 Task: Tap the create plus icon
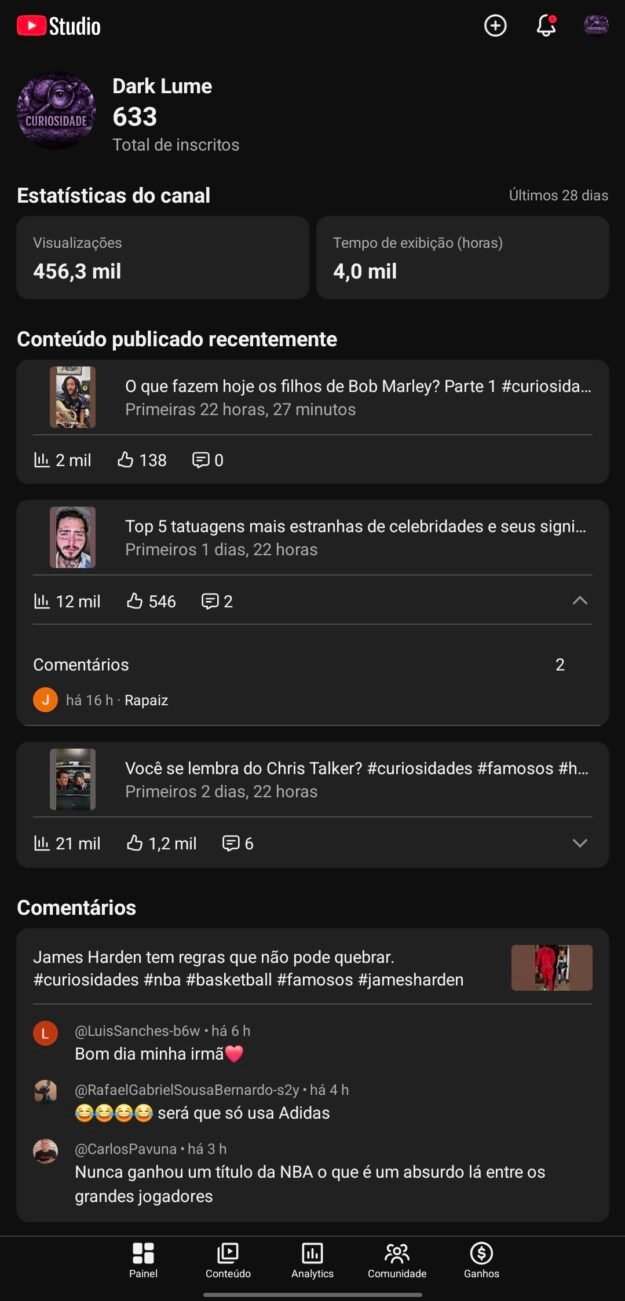tap(495, 26)
